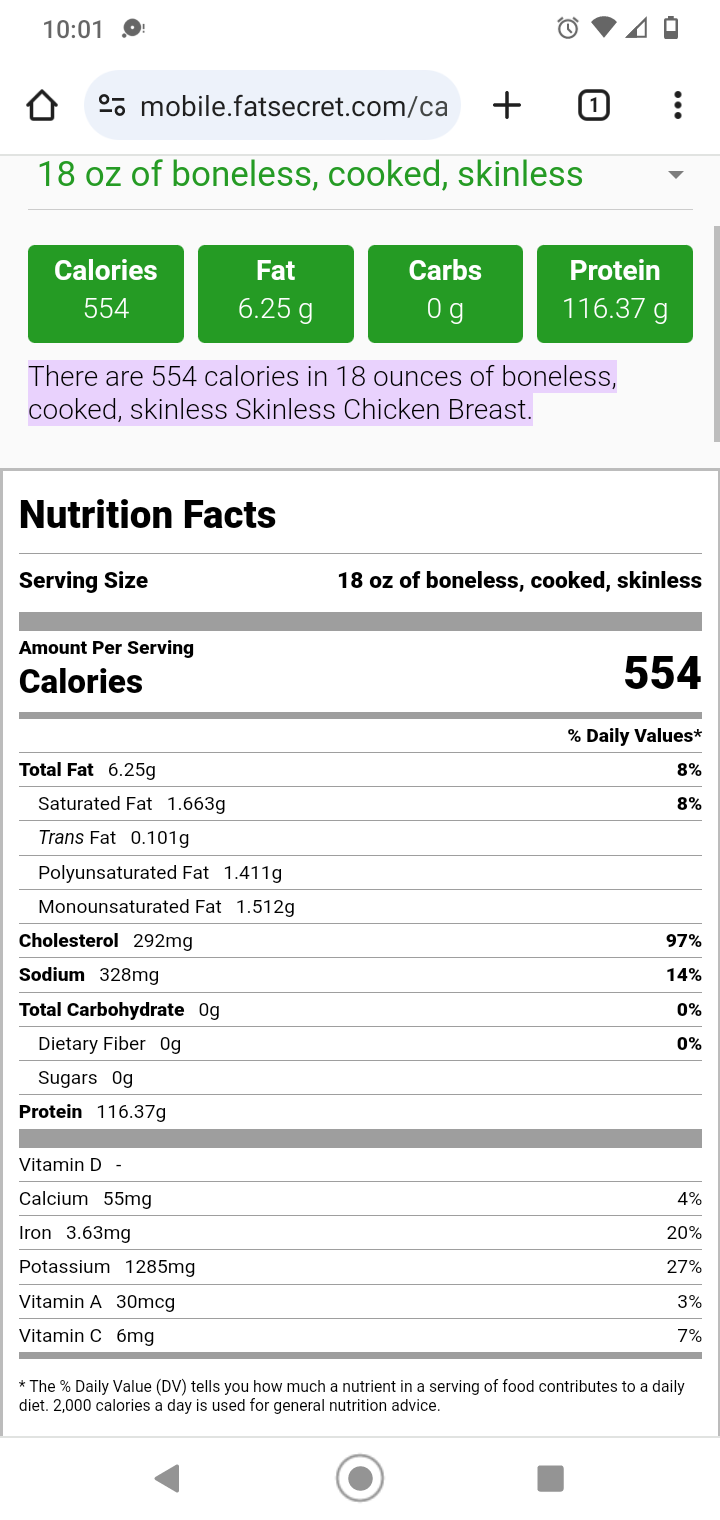Expand the 18 oz serving size dropdown

tap(675, 175)
